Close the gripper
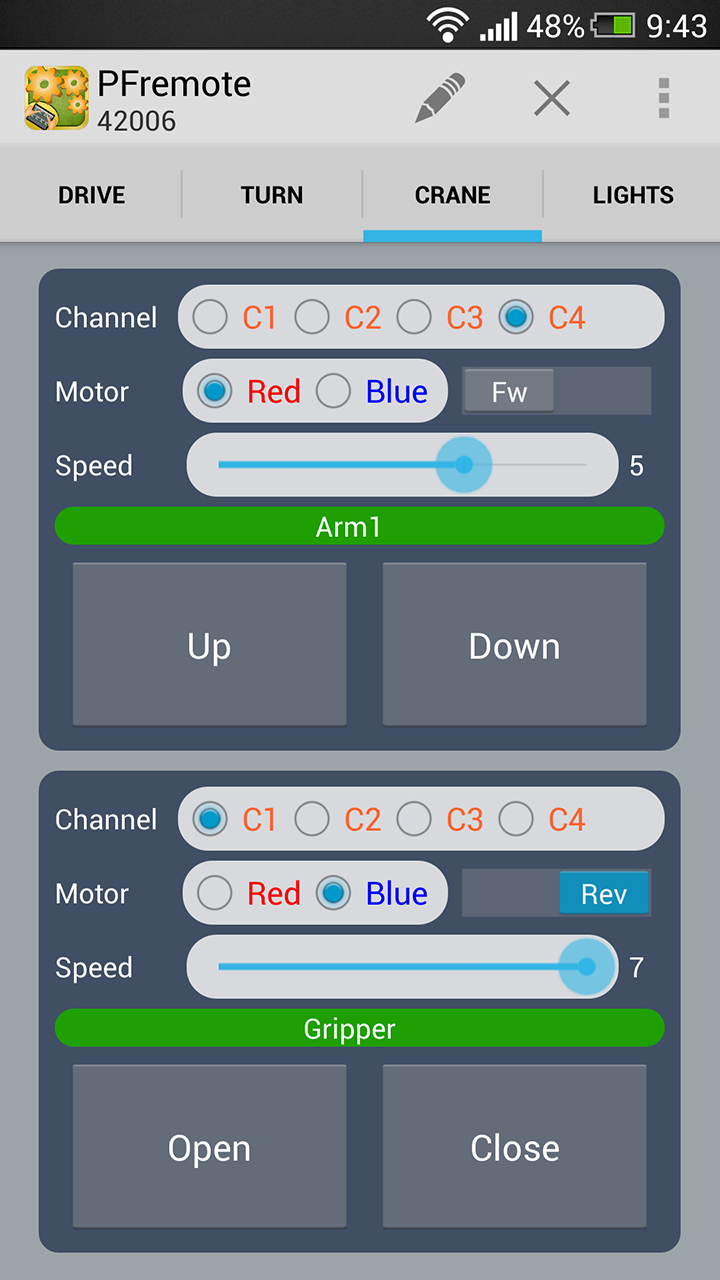This screenshot has height=1280, width=720. 514,1147
